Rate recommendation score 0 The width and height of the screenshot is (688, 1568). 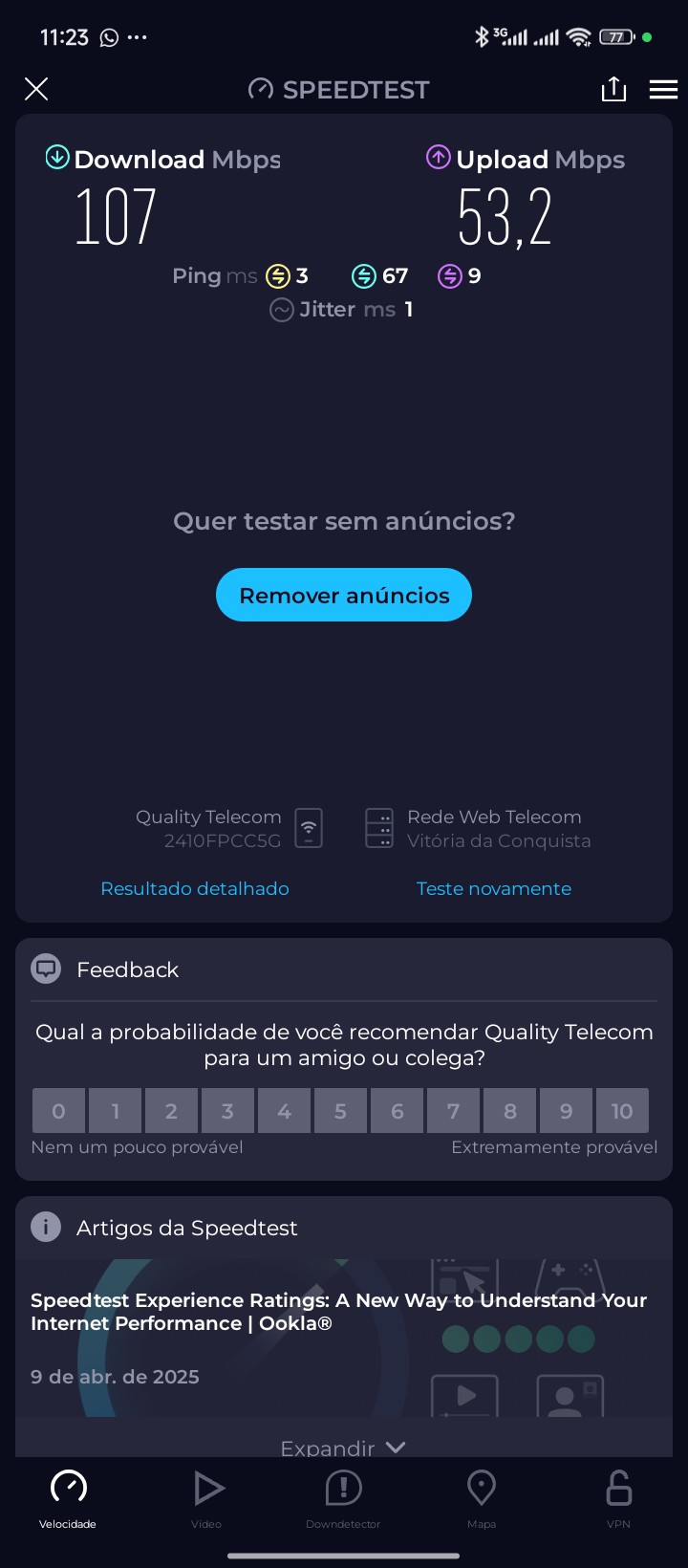click(x=58, y=1111)
